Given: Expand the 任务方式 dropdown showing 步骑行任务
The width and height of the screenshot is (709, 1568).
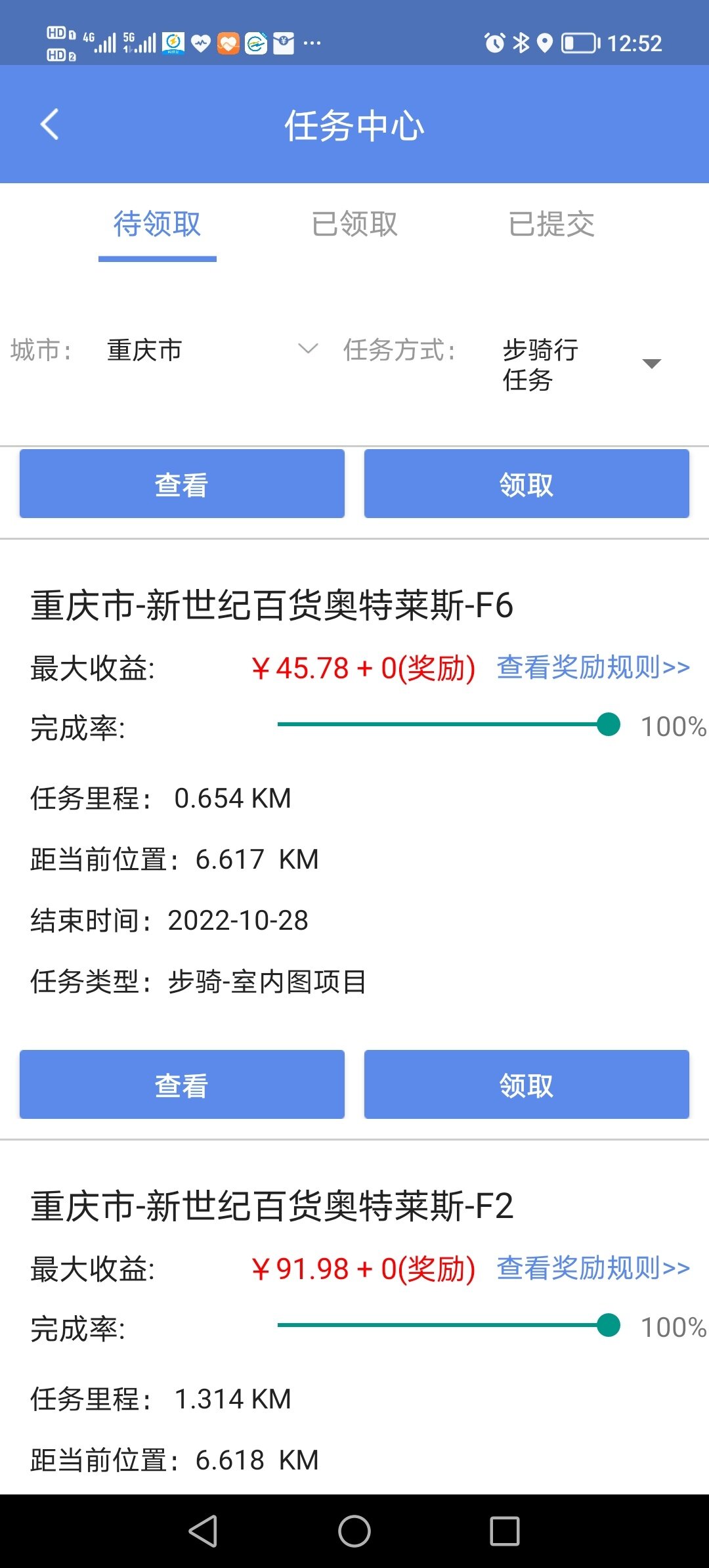Looking at the screenshot, I should (x=582, y=364).
